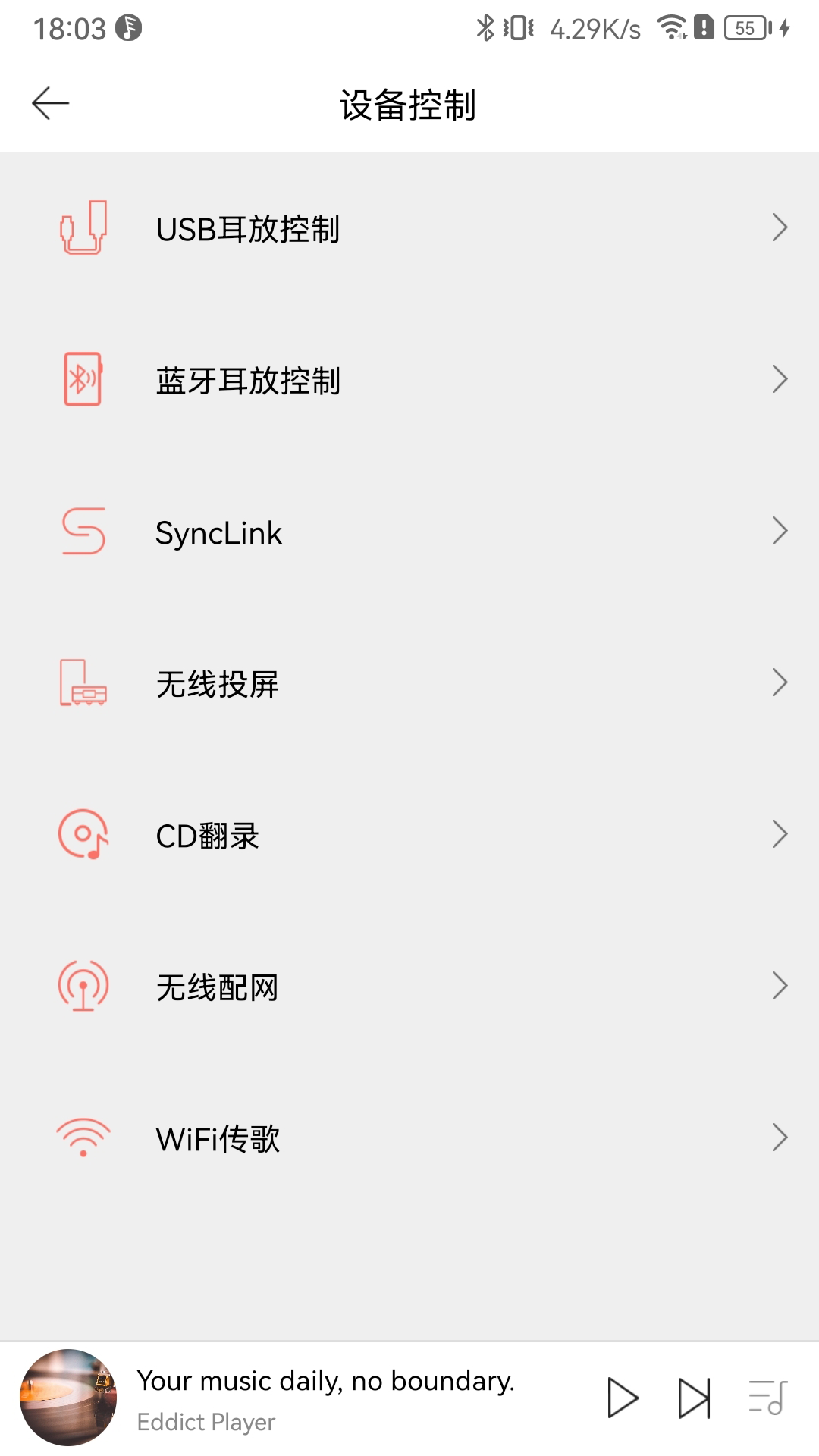Expand the USB耳放控制 settings chevron
Viewport: 819px width, 1456px height.
click(x=781, y=227)
